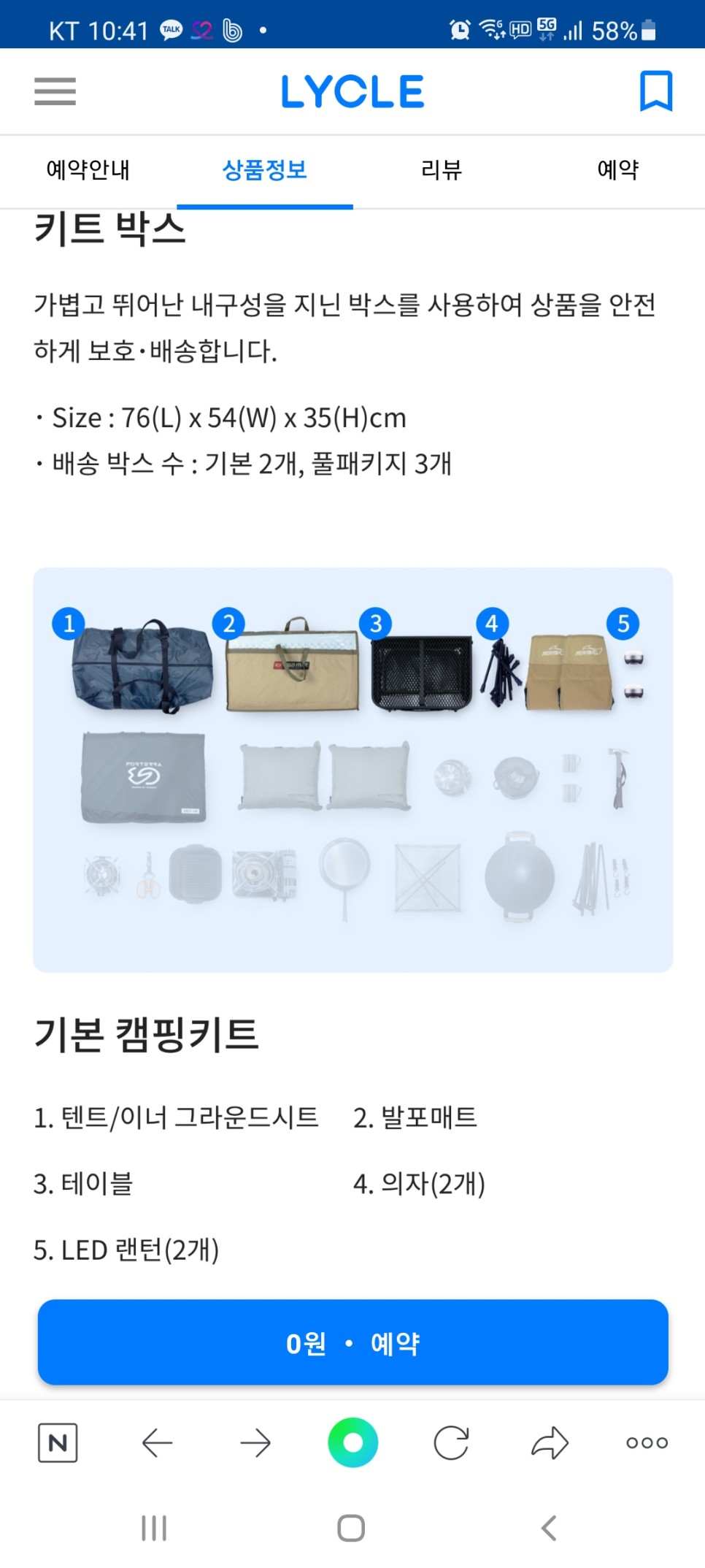Image resolution: width=705 pixels, height=1568 pixels.
Task: Open the Naver N home button
Action: pyautogui.click(x=58, y=1442)
